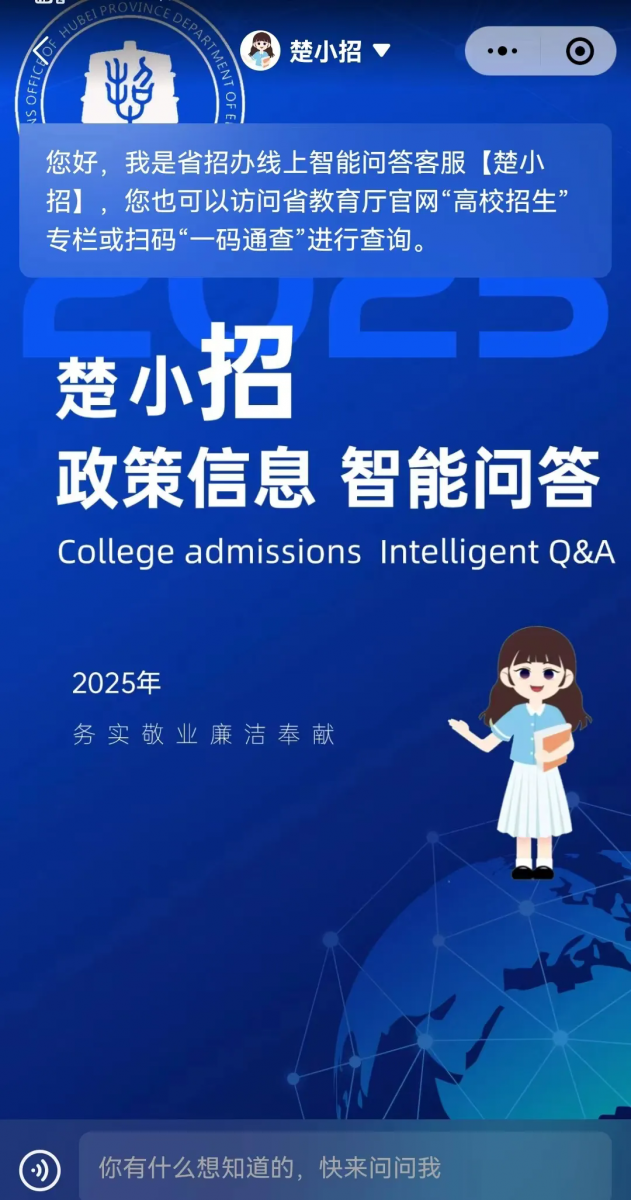Screen dimensions: 631x1200
Task: Open the mini program more-options menu
Action: (502, 50)
